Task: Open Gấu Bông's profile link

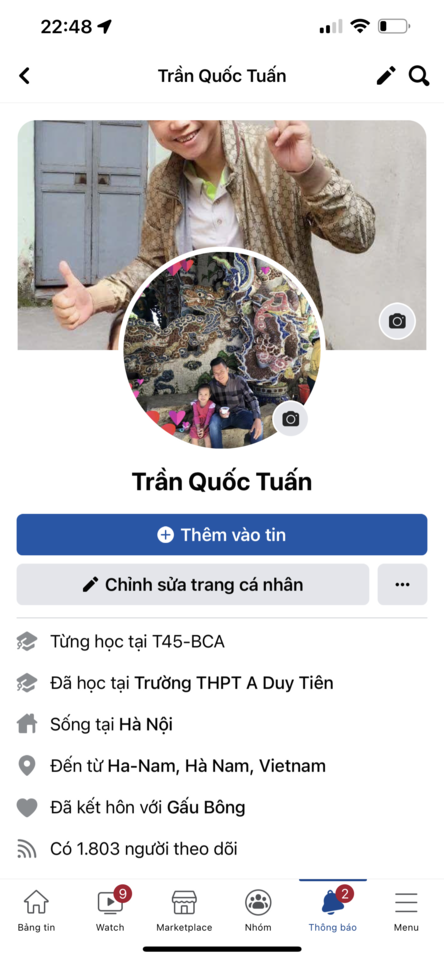Action: [x=206, y=808]
